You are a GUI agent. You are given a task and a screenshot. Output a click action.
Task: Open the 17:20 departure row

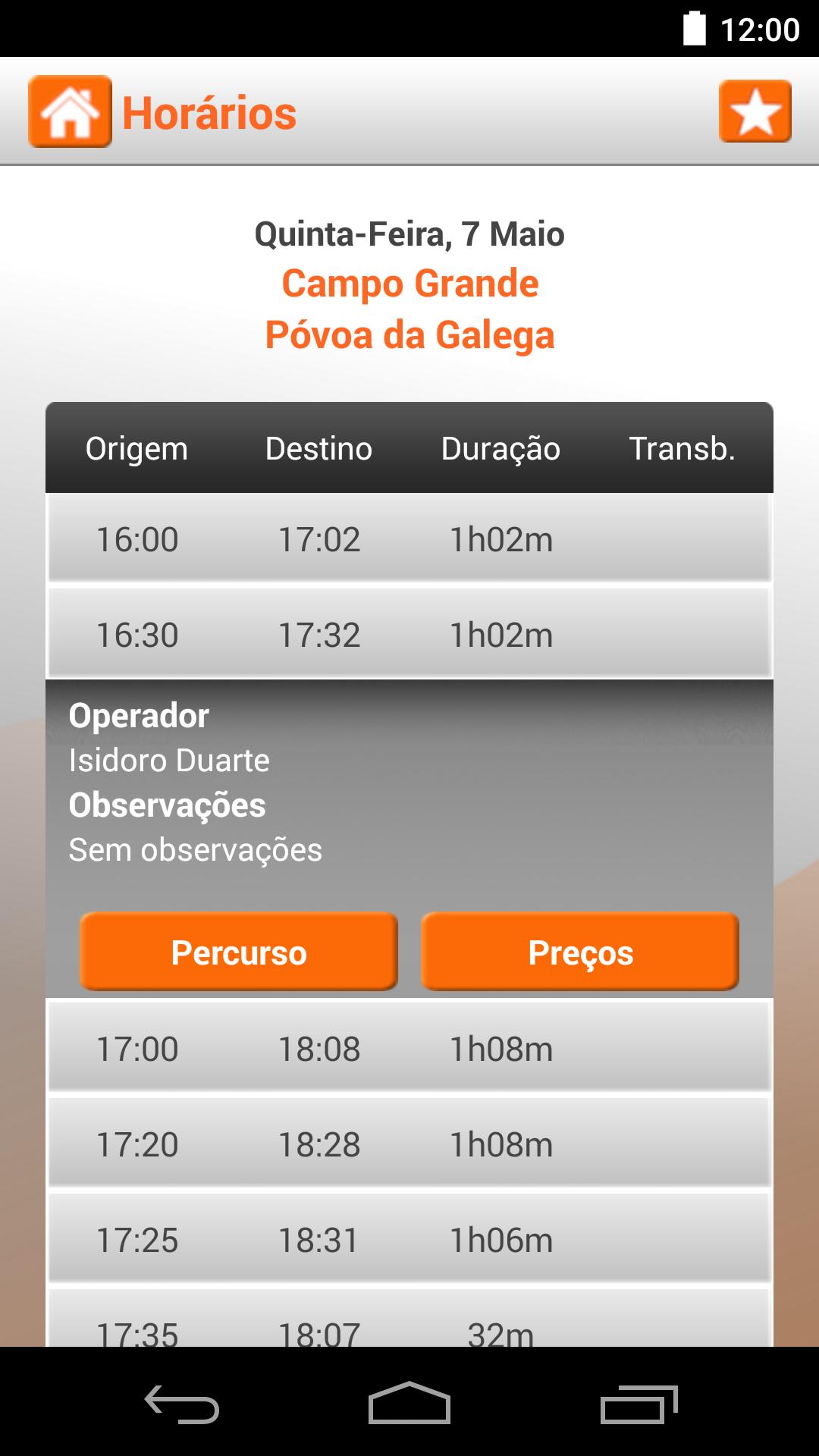point(409,1144)
